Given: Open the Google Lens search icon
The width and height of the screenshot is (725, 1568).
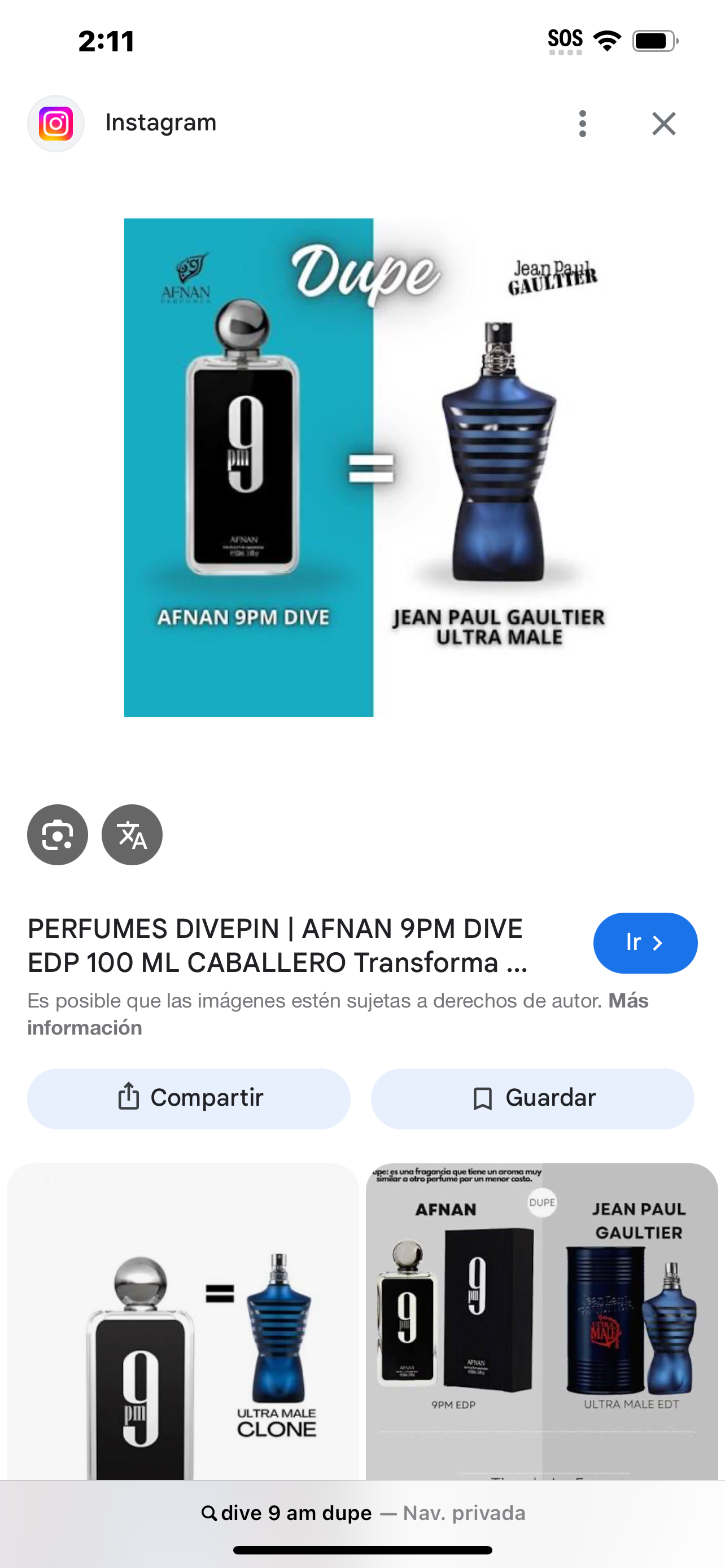Looking at the screenshot, I should [57, 835].
